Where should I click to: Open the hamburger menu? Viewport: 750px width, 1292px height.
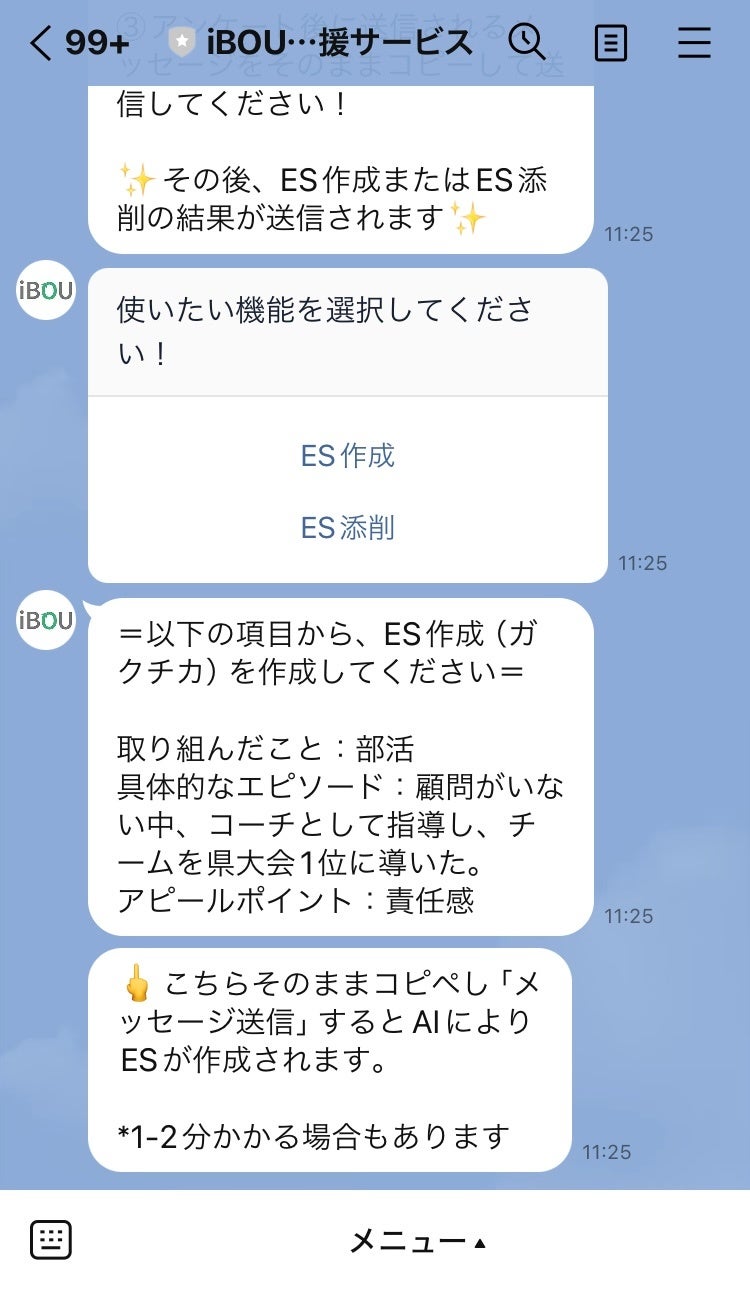coord(694,43)
